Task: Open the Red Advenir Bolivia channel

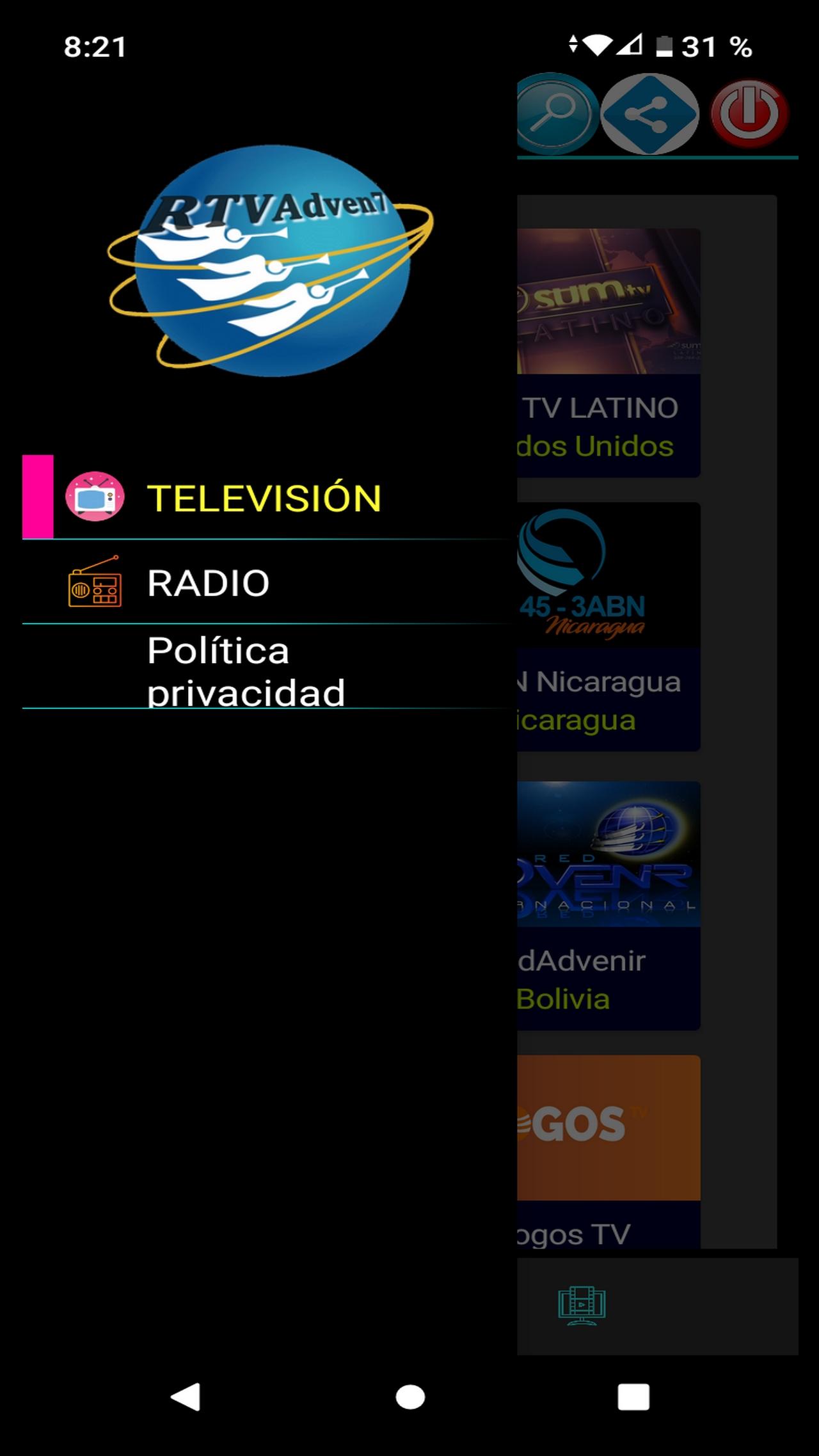Action: [x=608, y=905]
